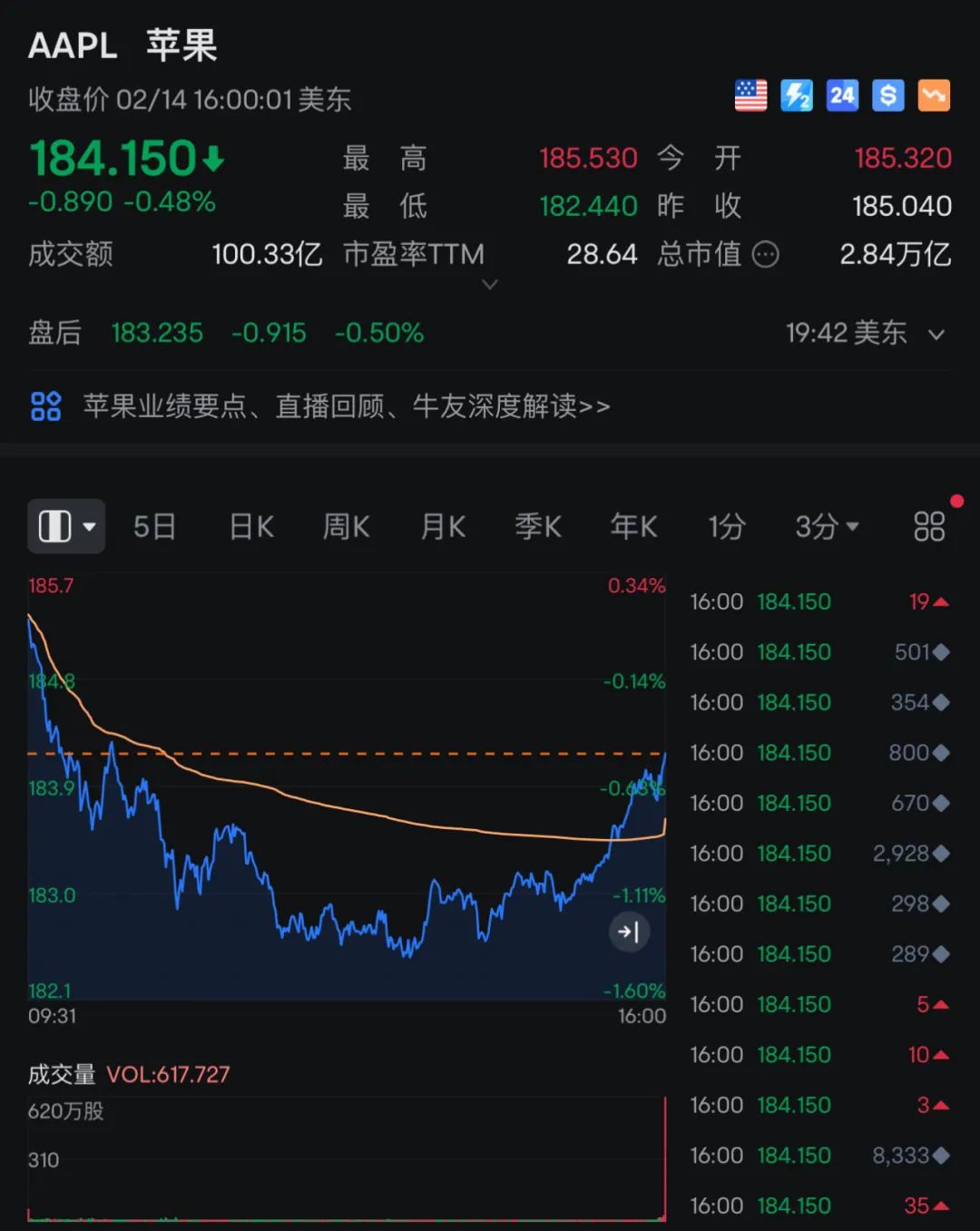980x1231 pixels.
Task: Switch to the 5日 chart tab
Action: point(154,526)
